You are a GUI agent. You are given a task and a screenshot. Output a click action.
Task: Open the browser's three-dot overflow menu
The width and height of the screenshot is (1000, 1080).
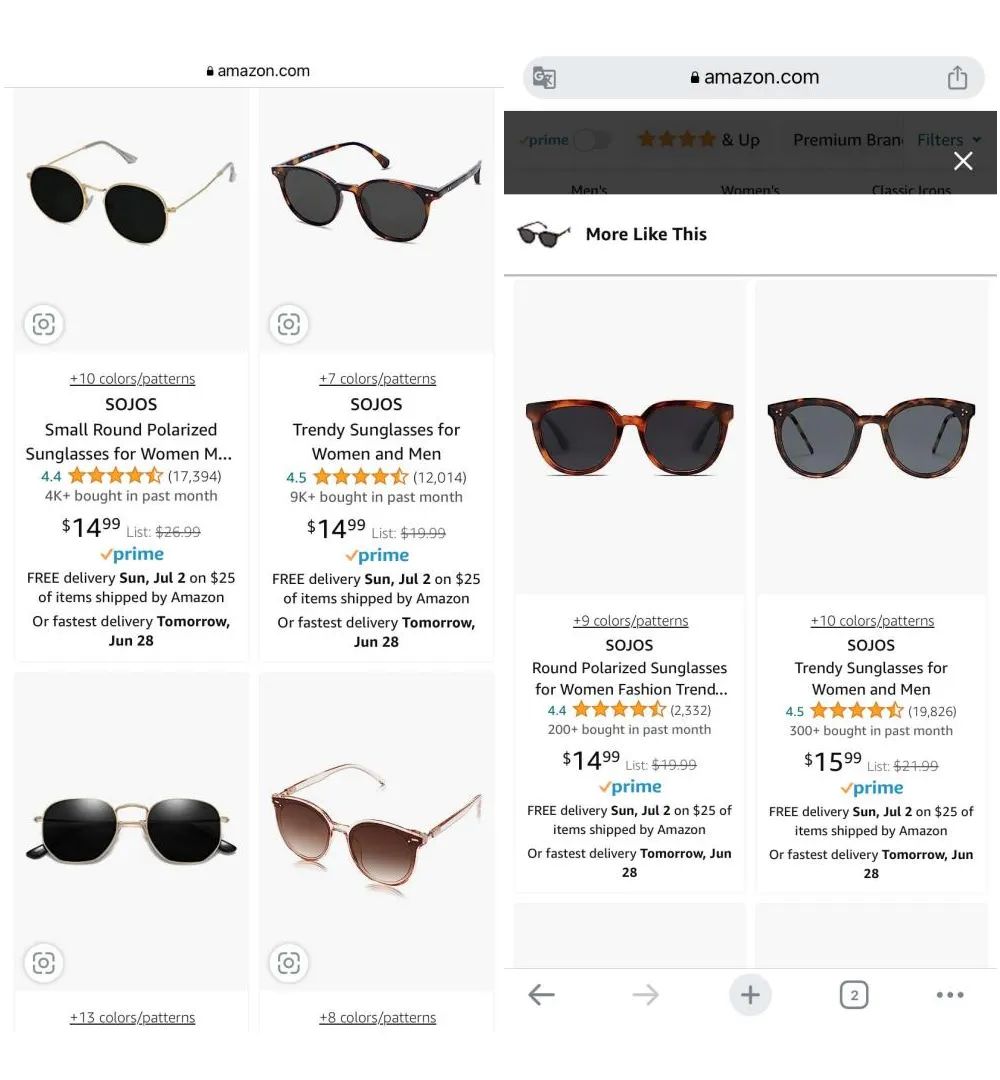pos(949,994)
